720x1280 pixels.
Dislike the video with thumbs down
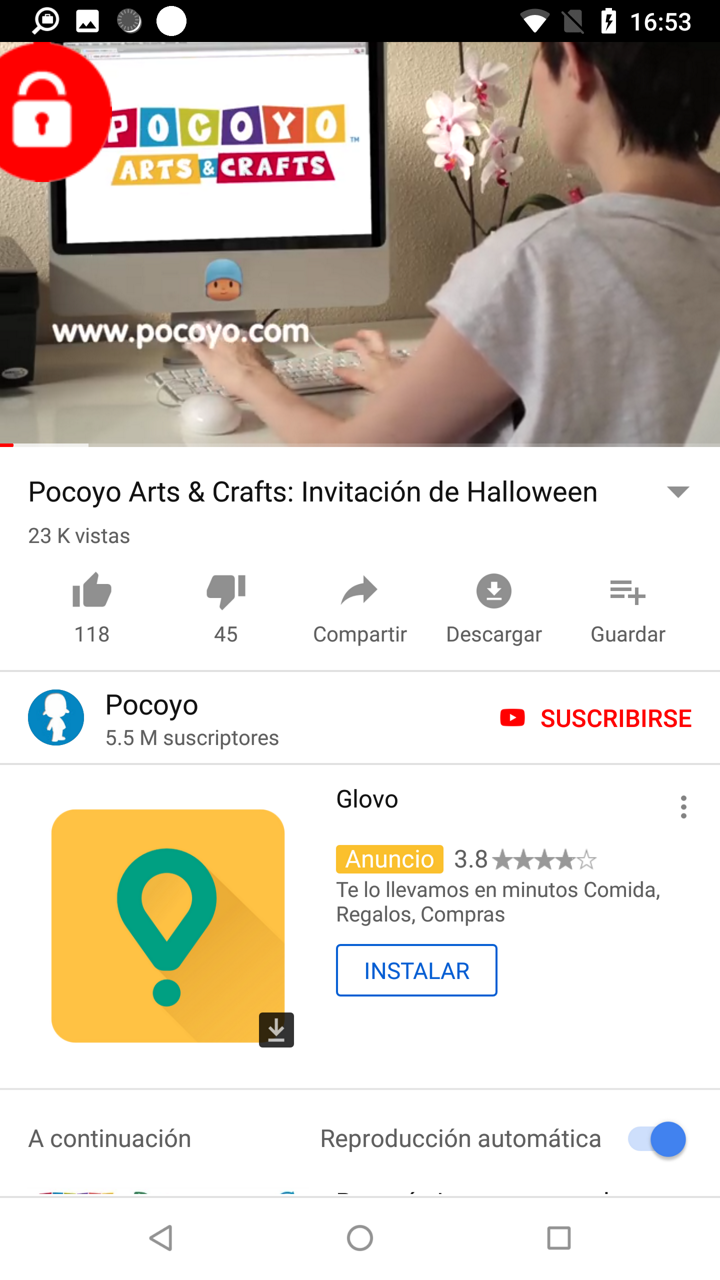tap(226, 608)
